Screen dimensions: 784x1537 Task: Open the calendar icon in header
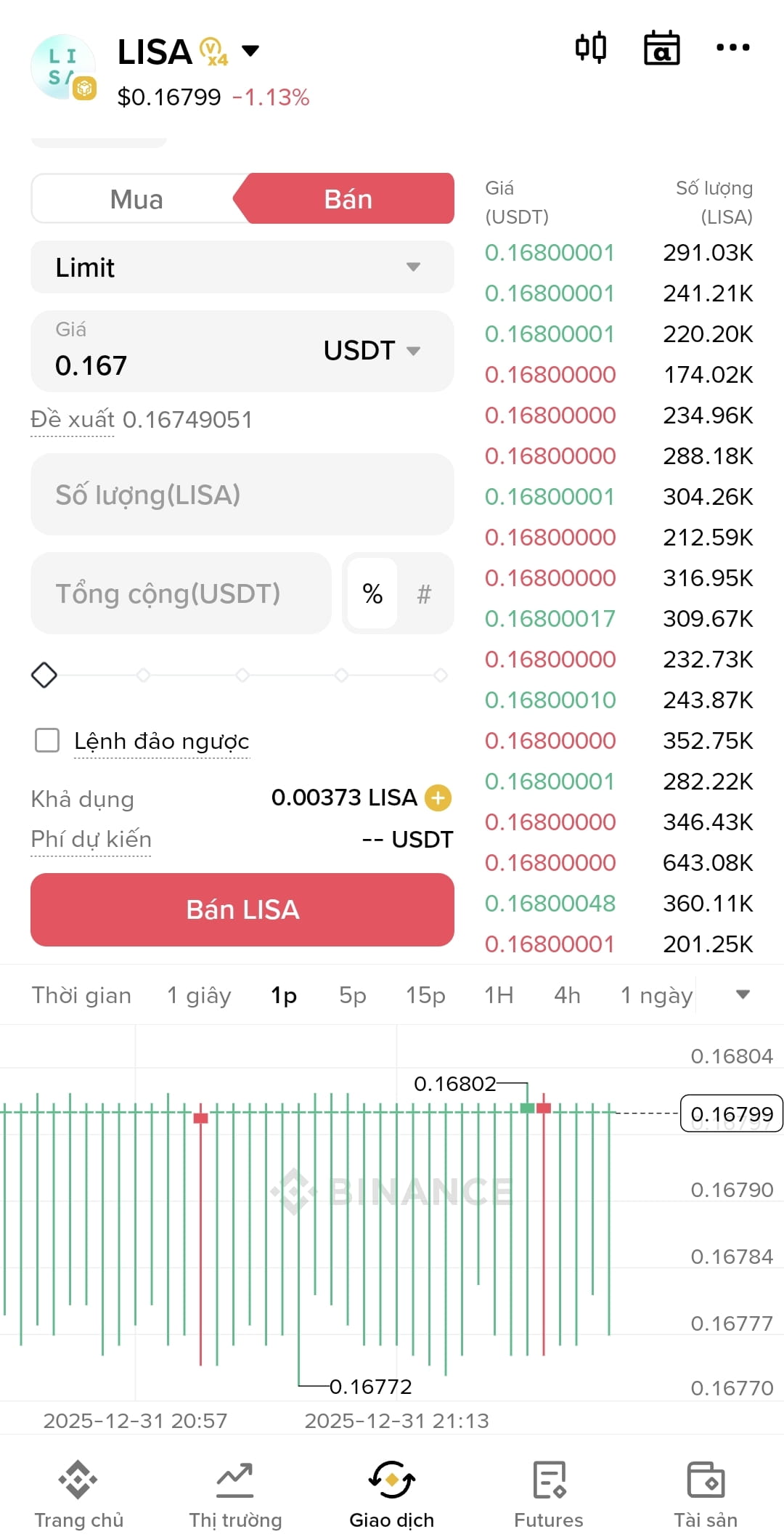tap(662, 48)
